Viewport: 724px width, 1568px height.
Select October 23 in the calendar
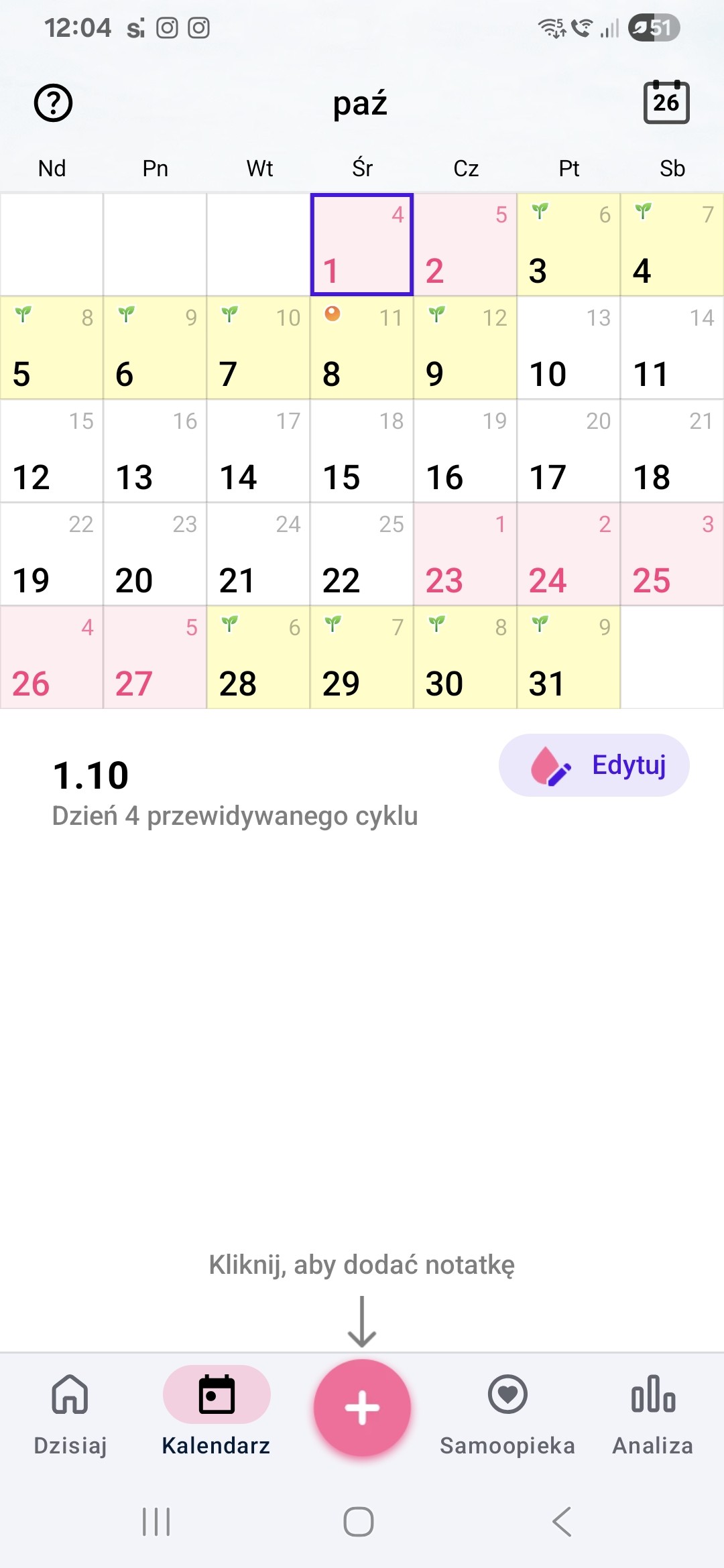pyautogui.click(x=465, y=554)
